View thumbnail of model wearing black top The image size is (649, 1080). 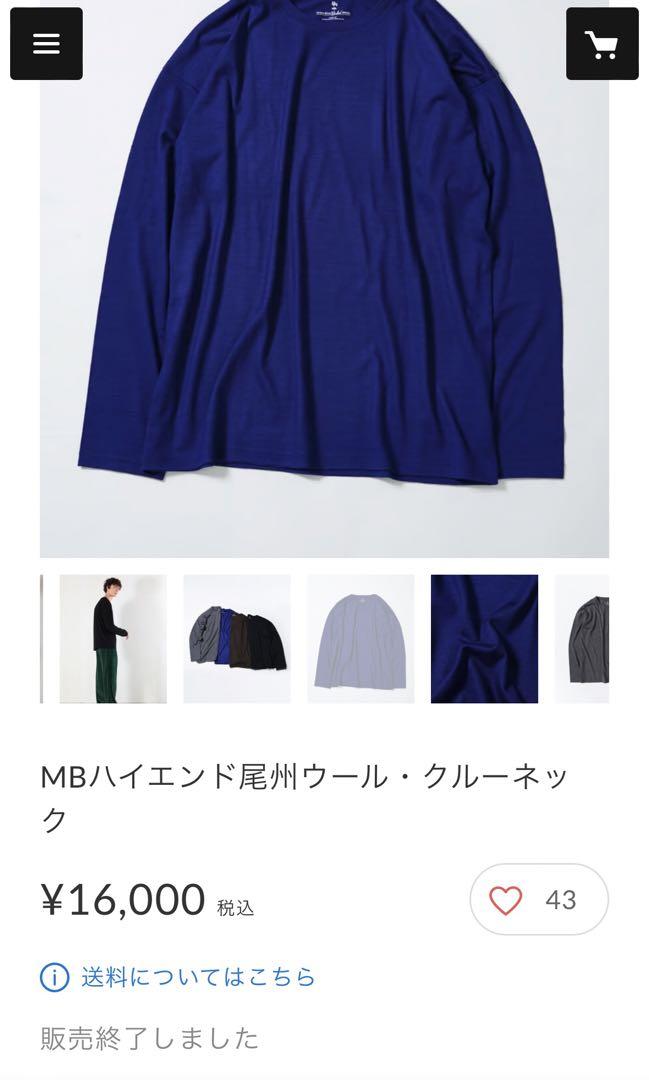point(113,638)
